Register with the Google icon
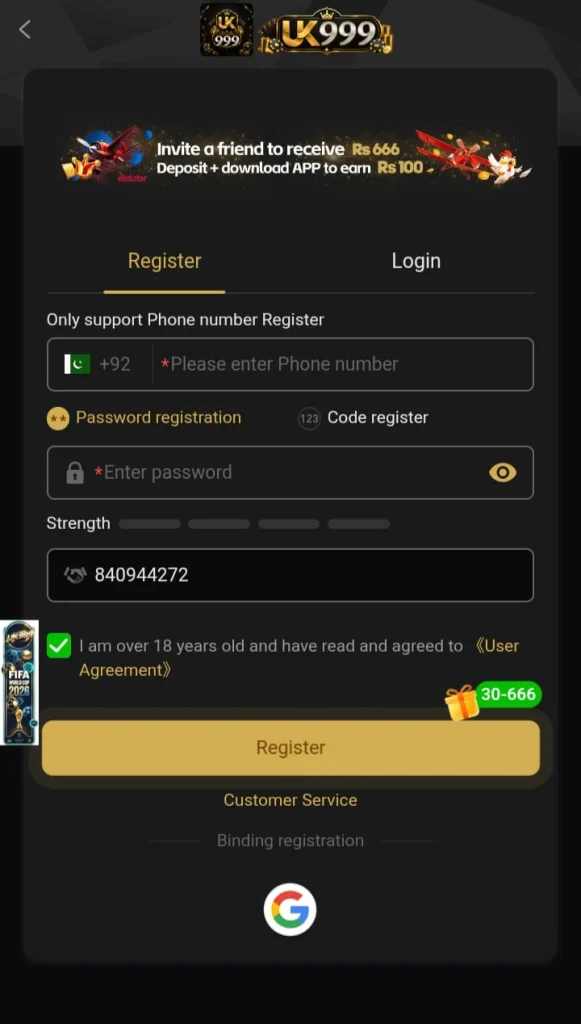Viewport: 581px width, 1024px height. 290,910
